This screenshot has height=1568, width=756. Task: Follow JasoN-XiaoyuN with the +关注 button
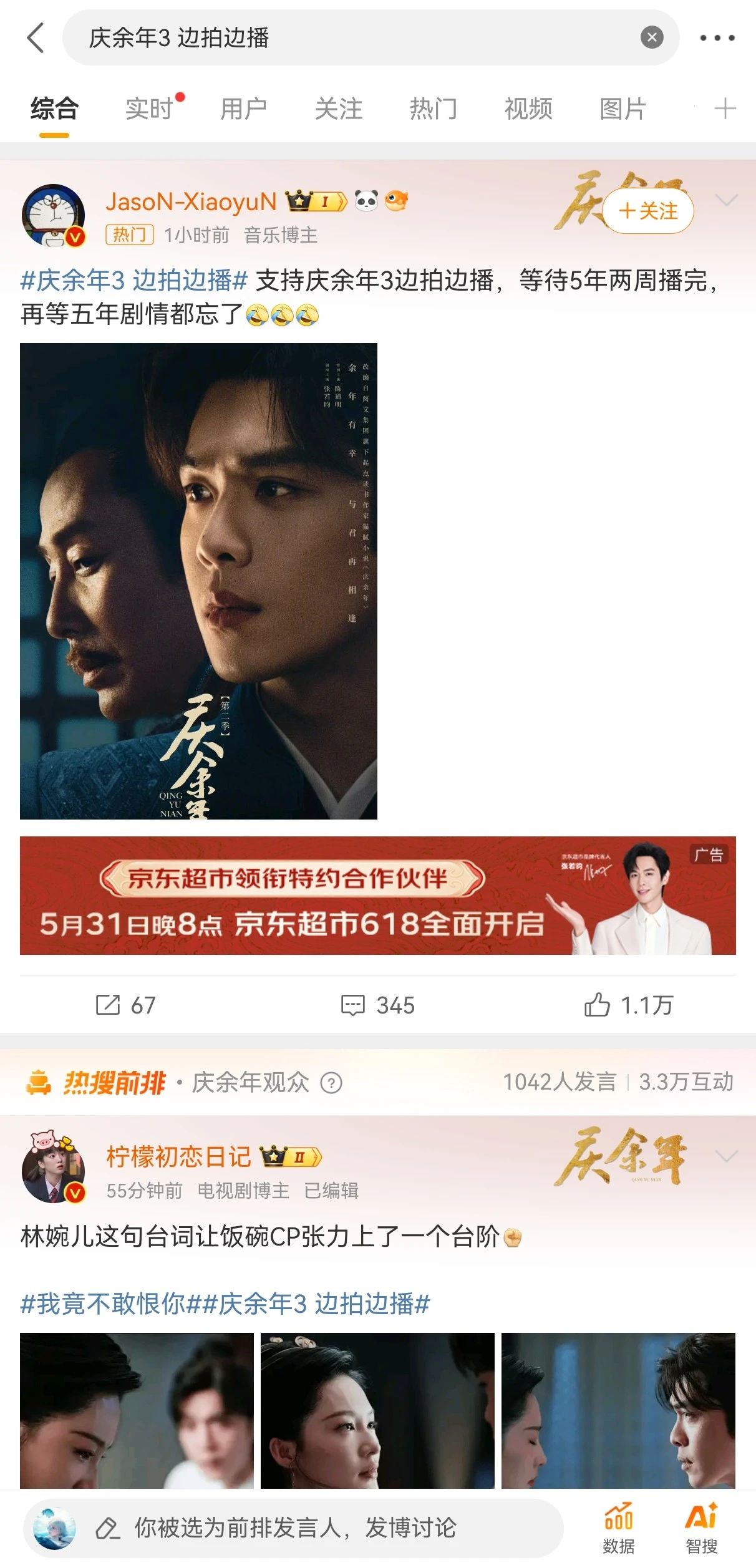[x=648, y=211]
